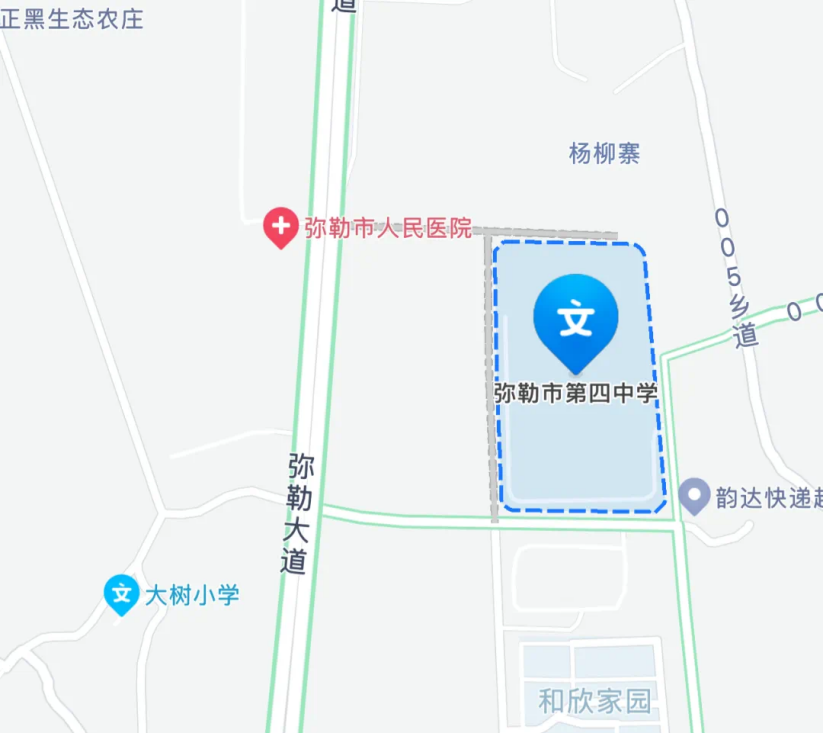Open the 弥勒市人民医院 hospital marker
The height and width of the screenshot is (733, 823).
[280, 227]
